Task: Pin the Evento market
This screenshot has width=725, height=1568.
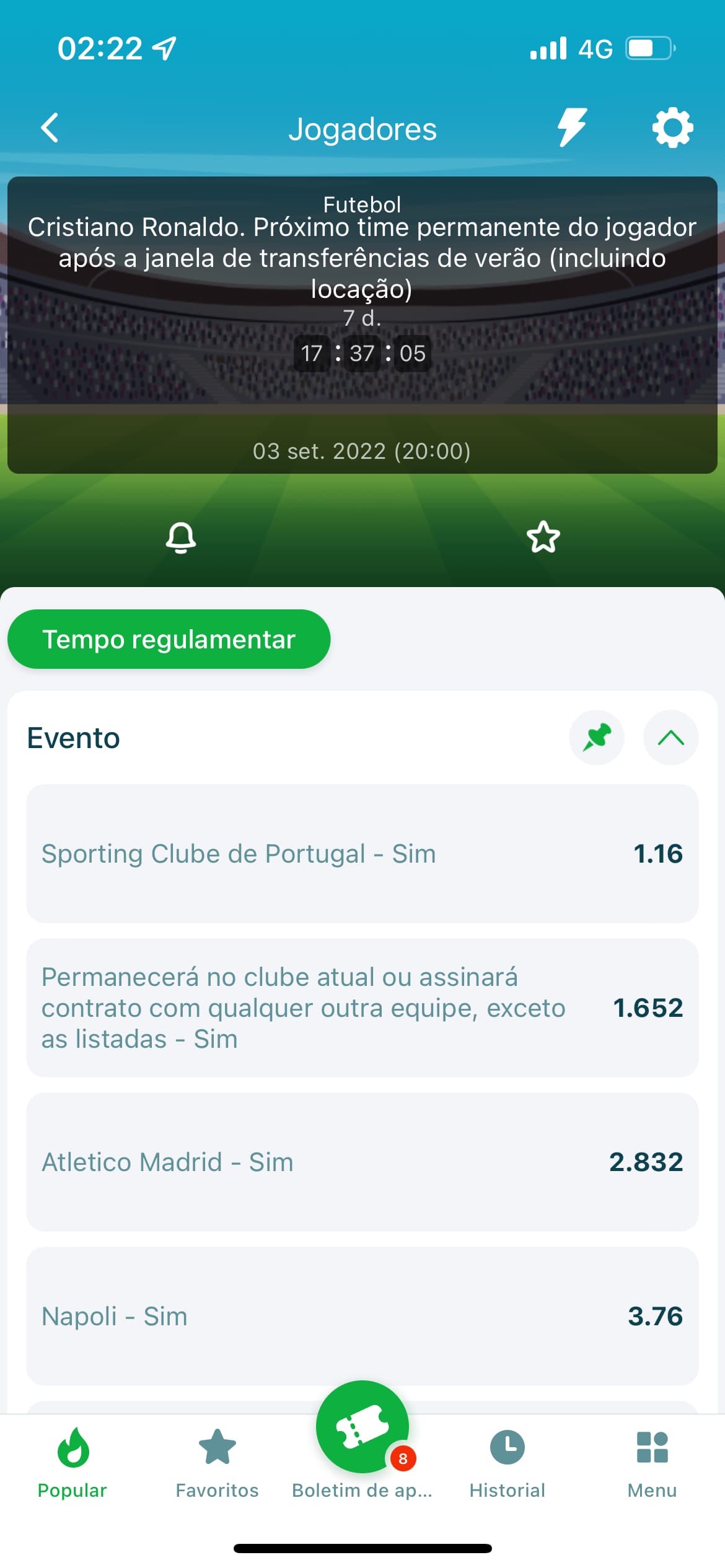Action: click(596, 738)
